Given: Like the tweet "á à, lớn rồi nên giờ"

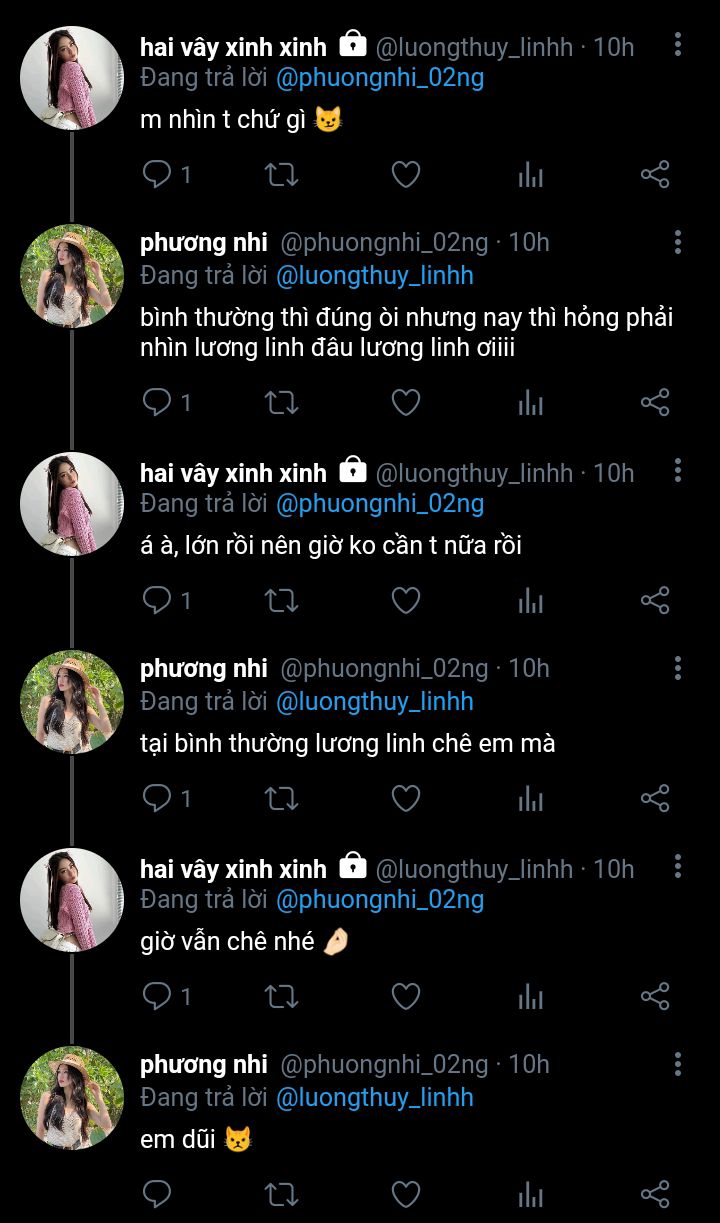Looking at the screenshot, I should click(405, 600).
